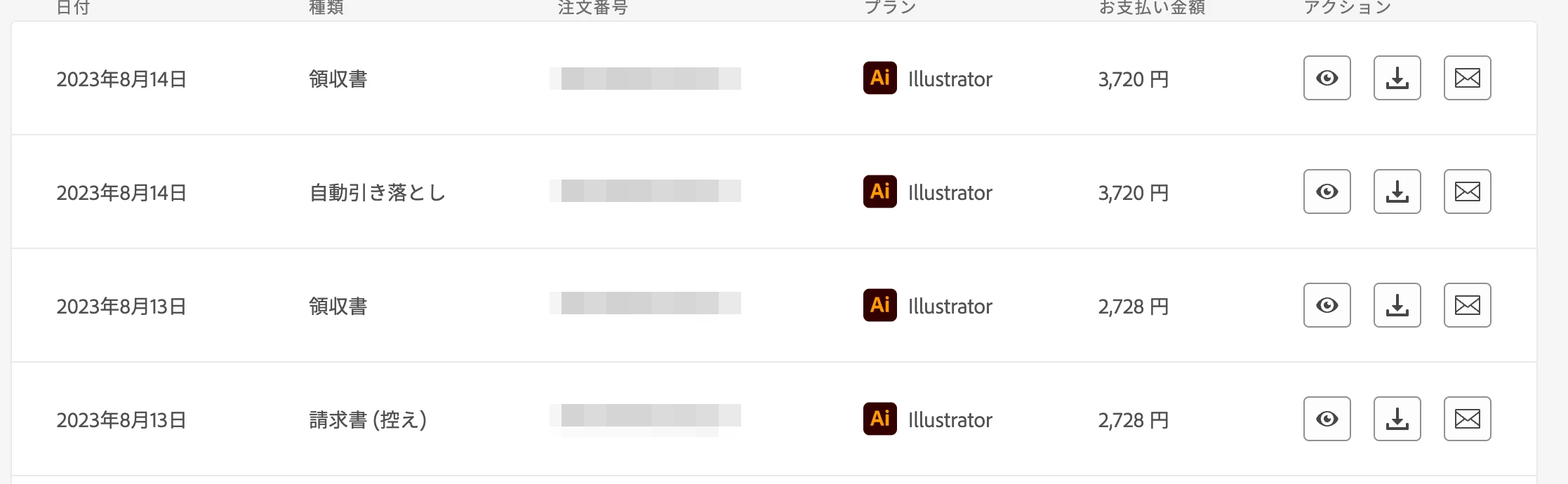Email the August 13 領収書 receipt

[x=1467, y=305]
